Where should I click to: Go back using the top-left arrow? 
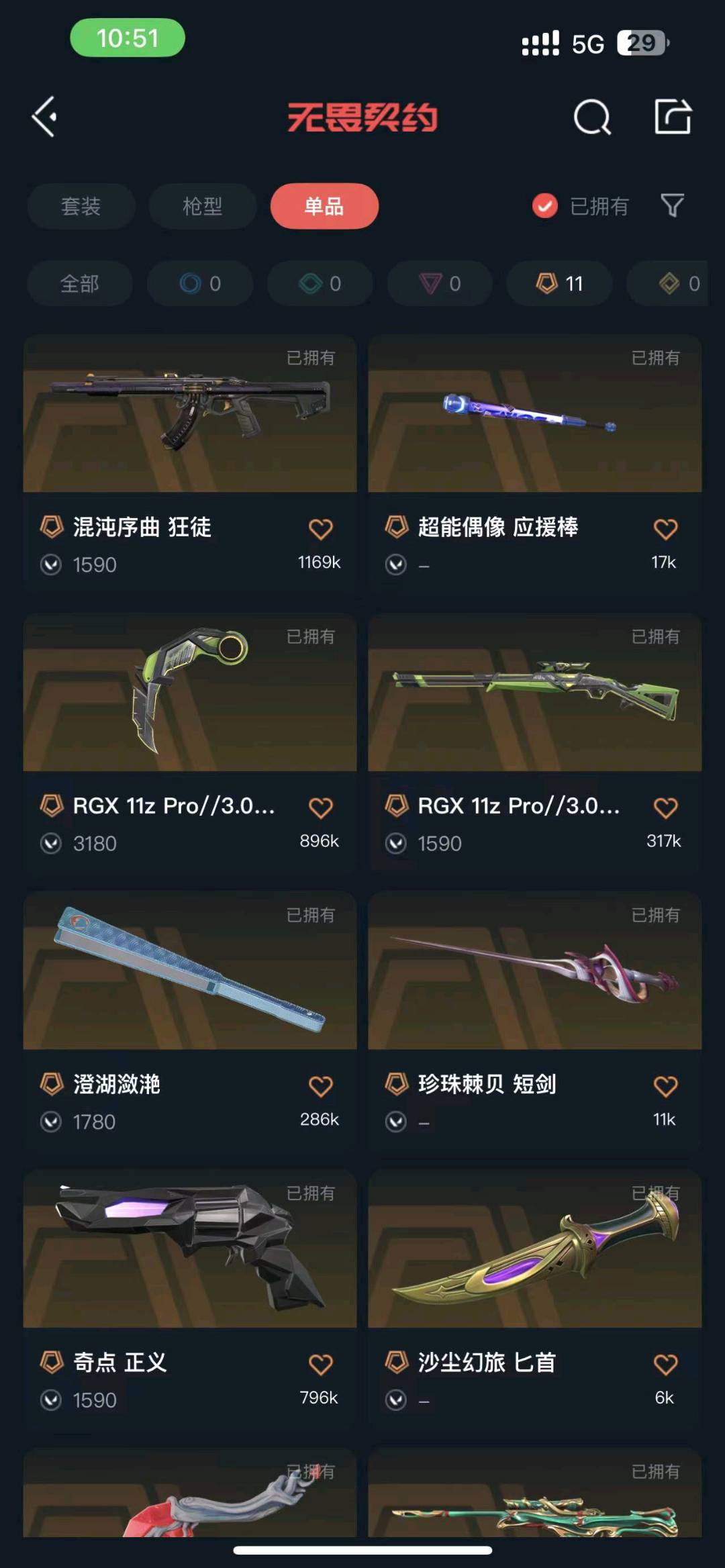tap(44, 117)
